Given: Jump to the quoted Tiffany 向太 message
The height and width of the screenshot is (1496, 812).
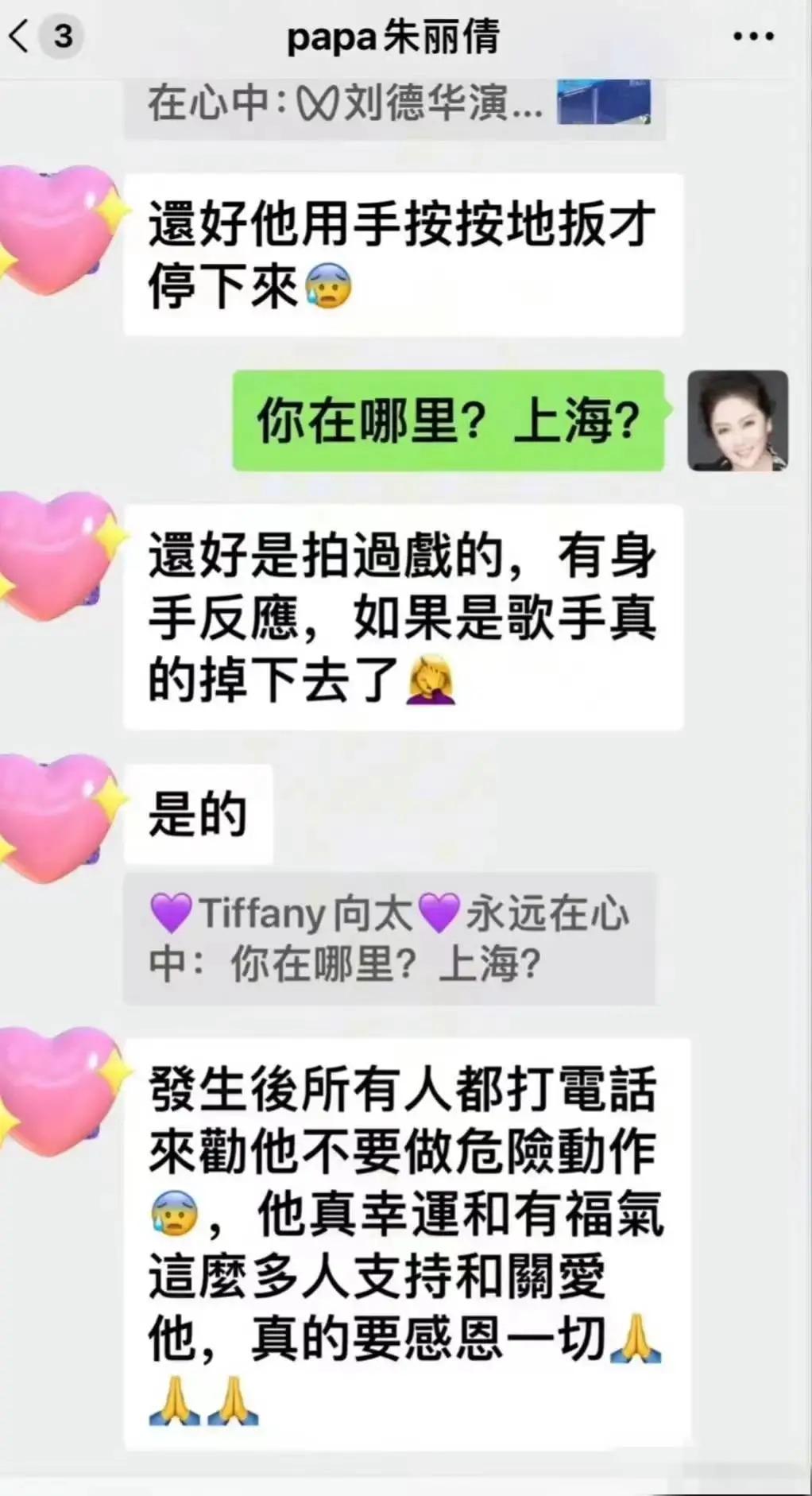Looking at the screenshot, I should coord(389,938).
